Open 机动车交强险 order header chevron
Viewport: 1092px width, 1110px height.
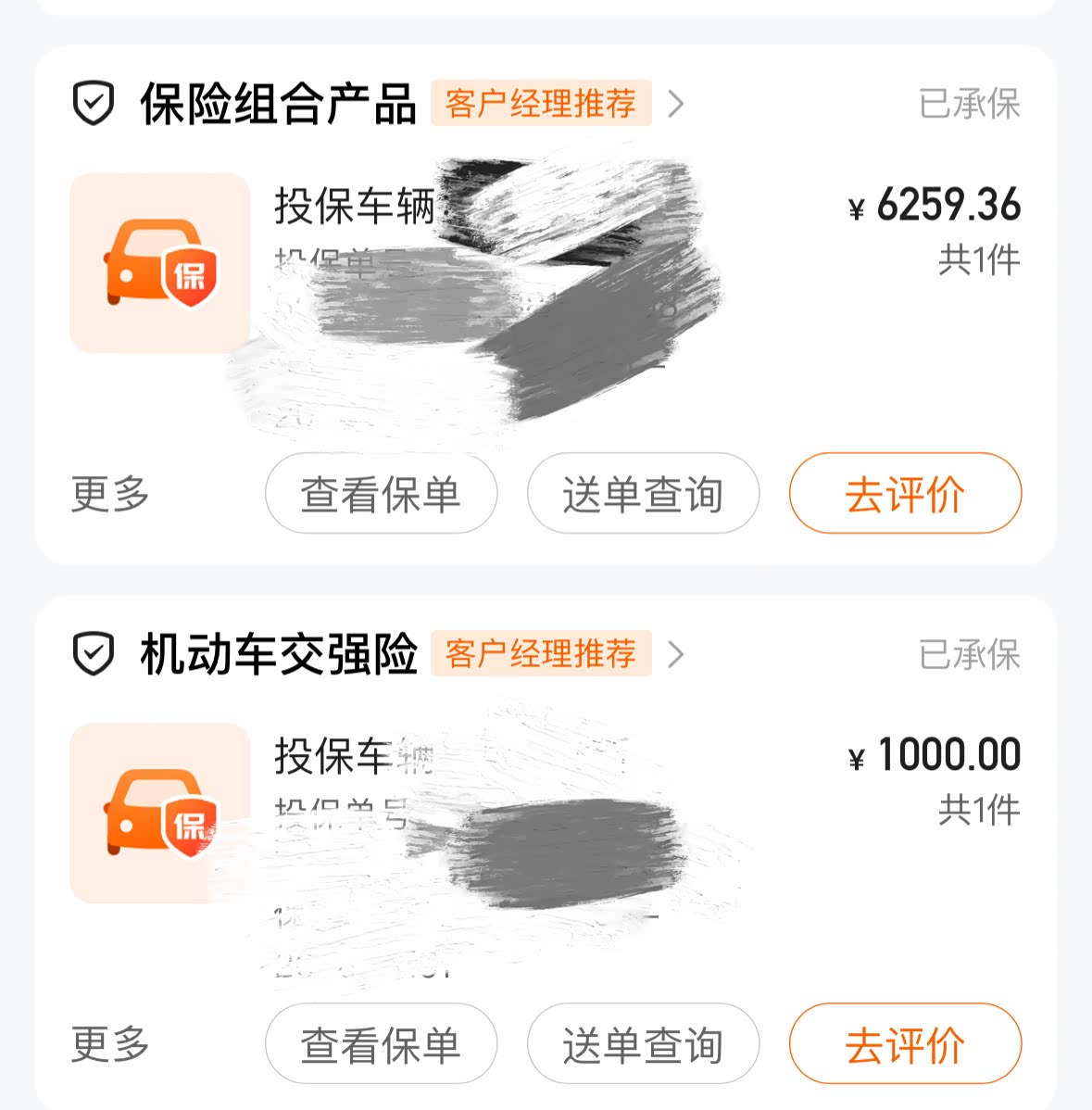(x=676, y=654)
